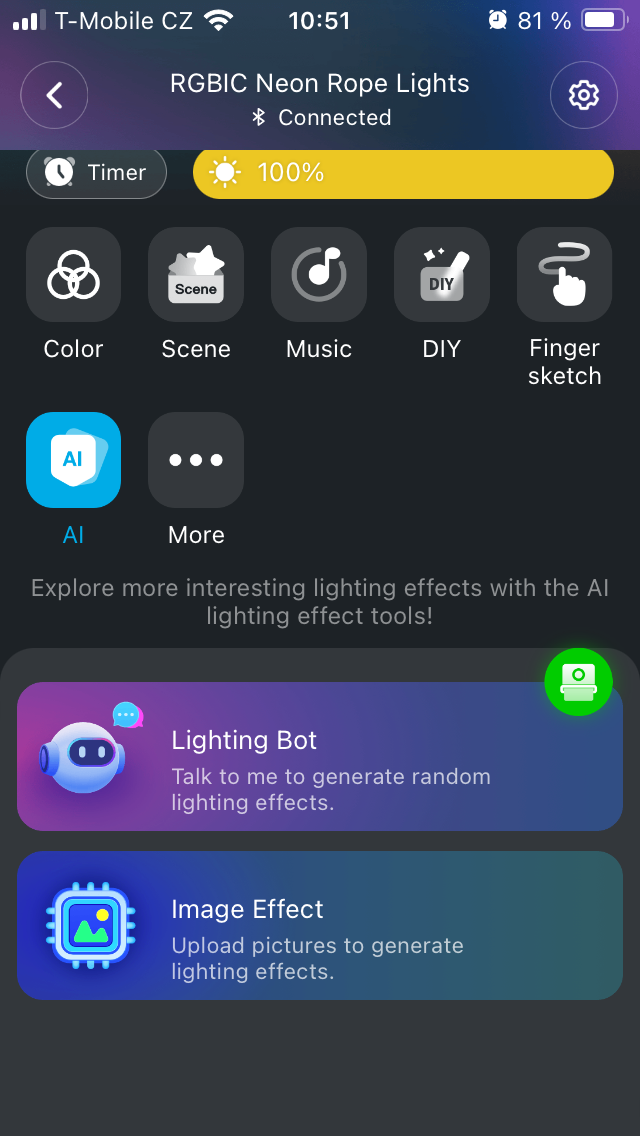Open the Timer option
Image resolution: width=640 pixels, height=1136 pixels.
click(x=96, y=173)
